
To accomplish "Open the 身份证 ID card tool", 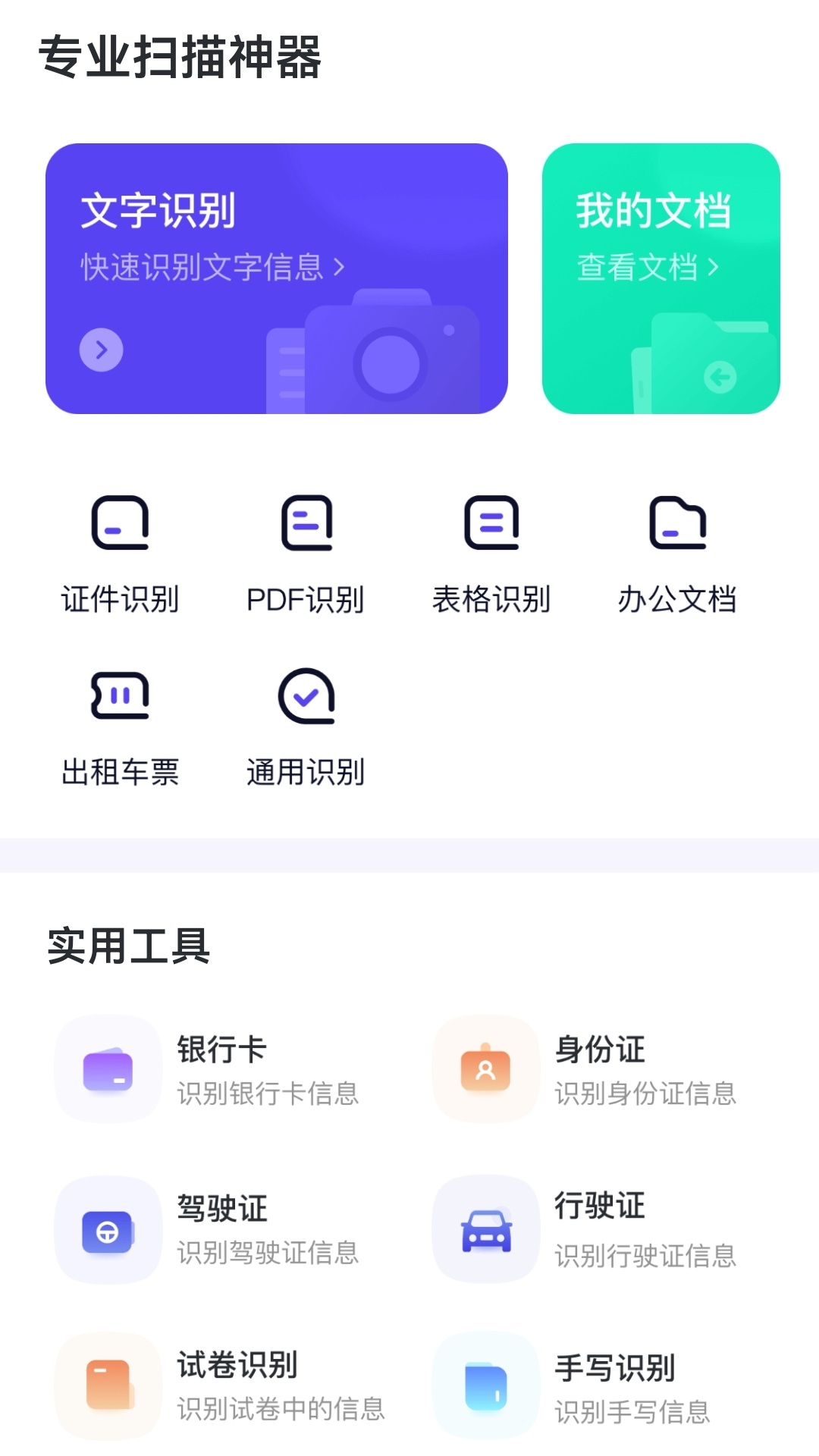I will (x=599, y=1069).
